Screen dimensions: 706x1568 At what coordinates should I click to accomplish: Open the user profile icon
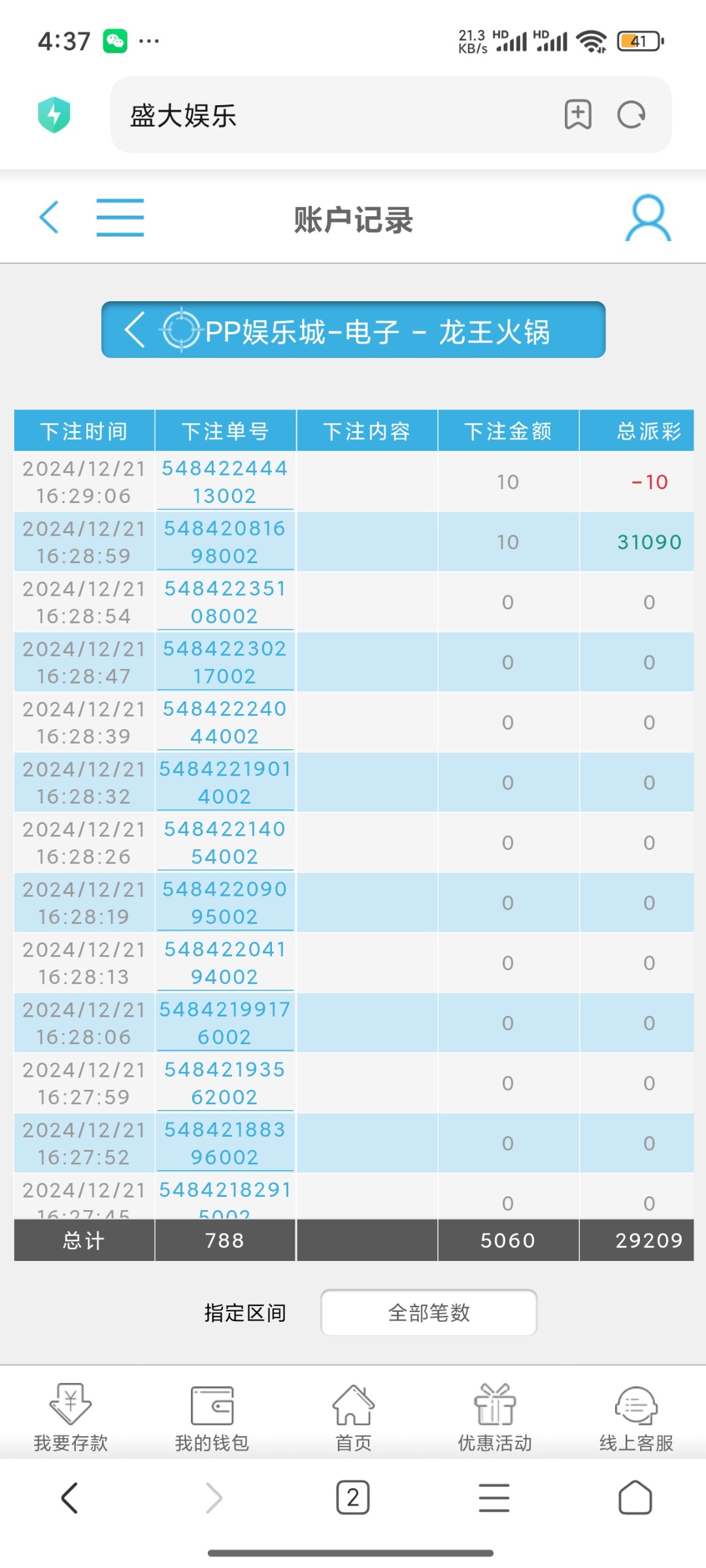648,218
